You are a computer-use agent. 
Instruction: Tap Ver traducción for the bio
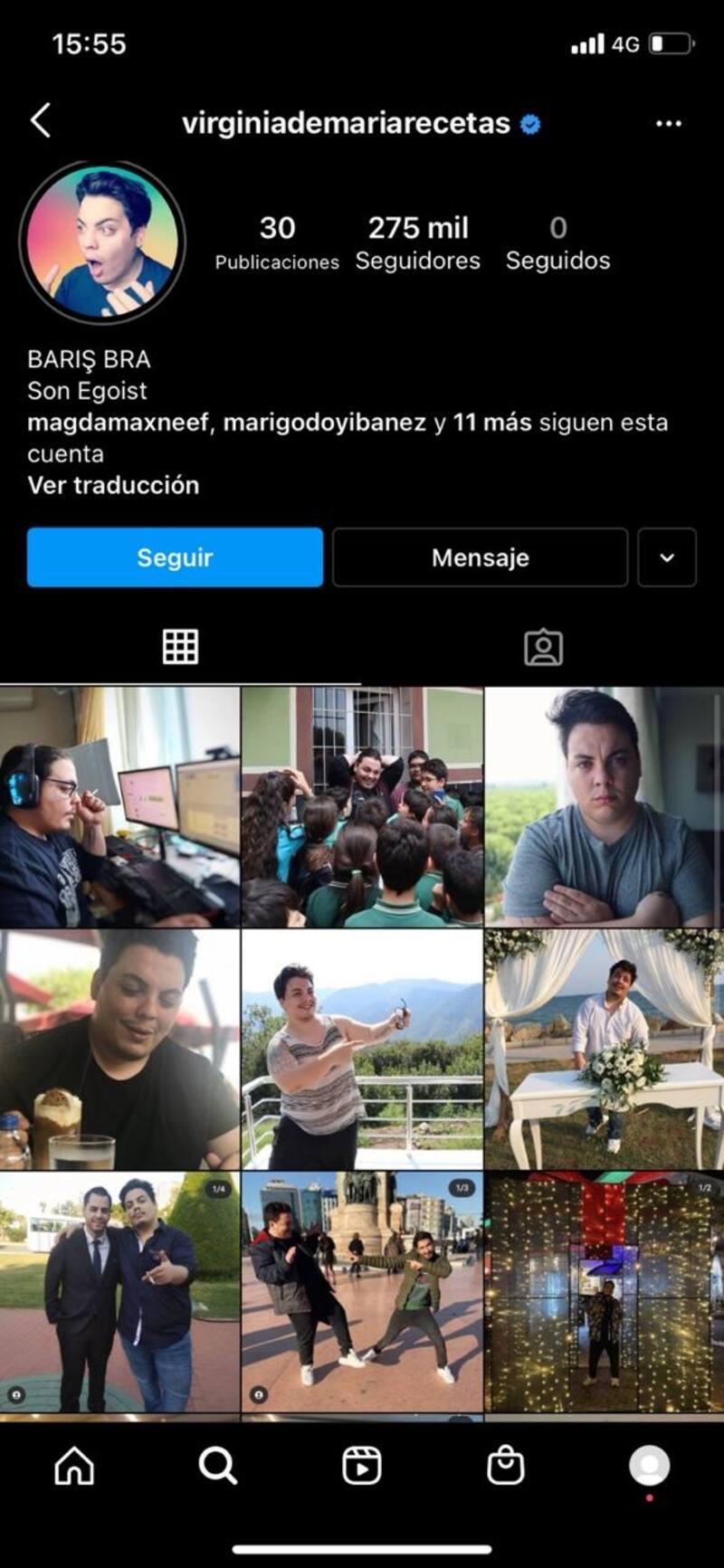[x=113, y=485]
